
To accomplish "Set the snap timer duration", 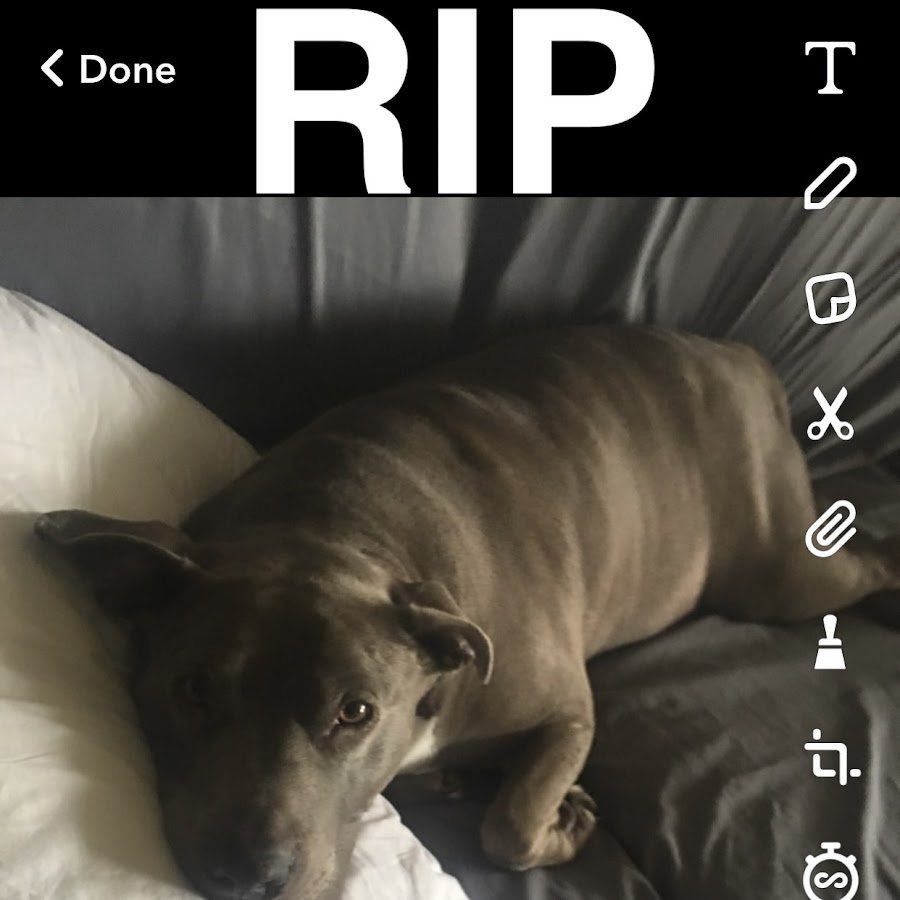I will click(x=831, y=872).
